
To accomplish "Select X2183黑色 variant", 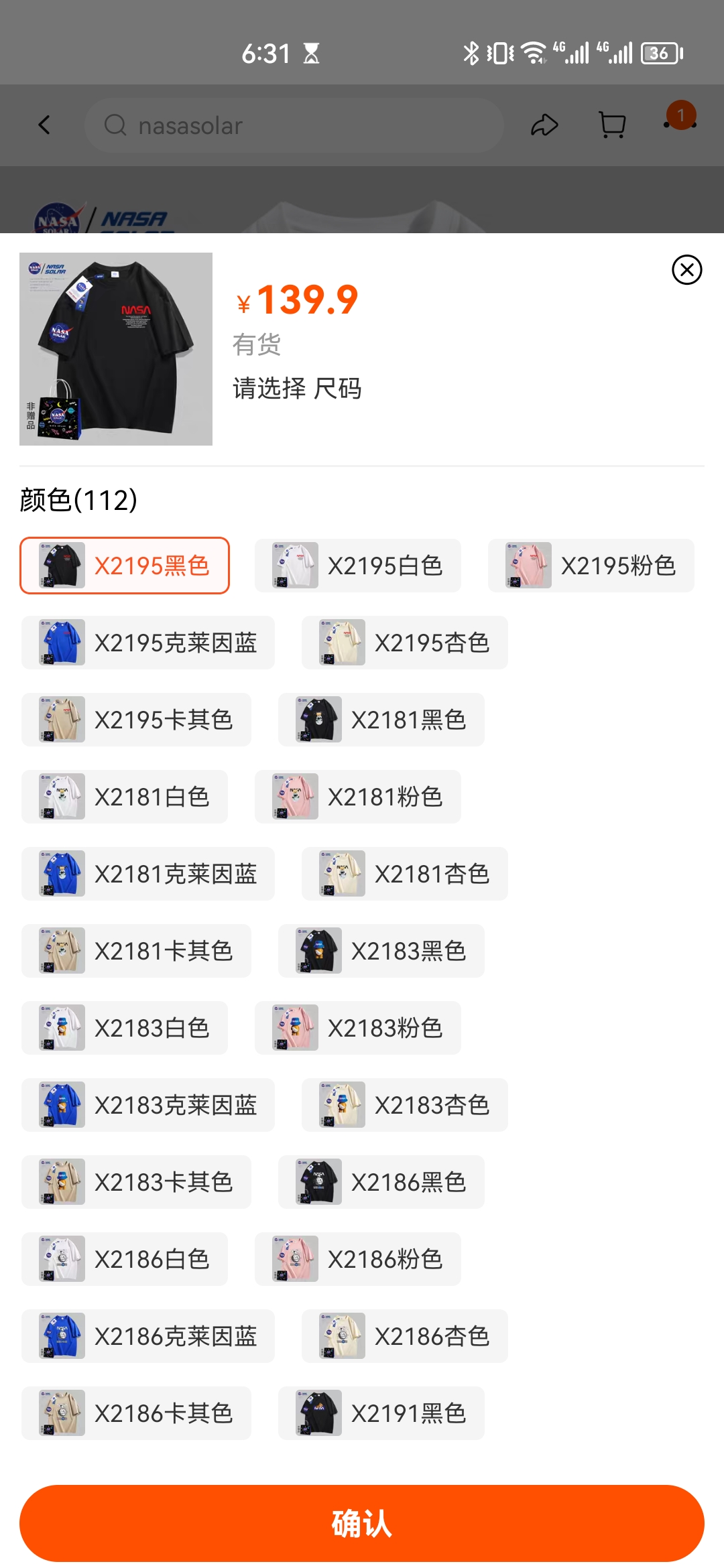I will (381, 951).
